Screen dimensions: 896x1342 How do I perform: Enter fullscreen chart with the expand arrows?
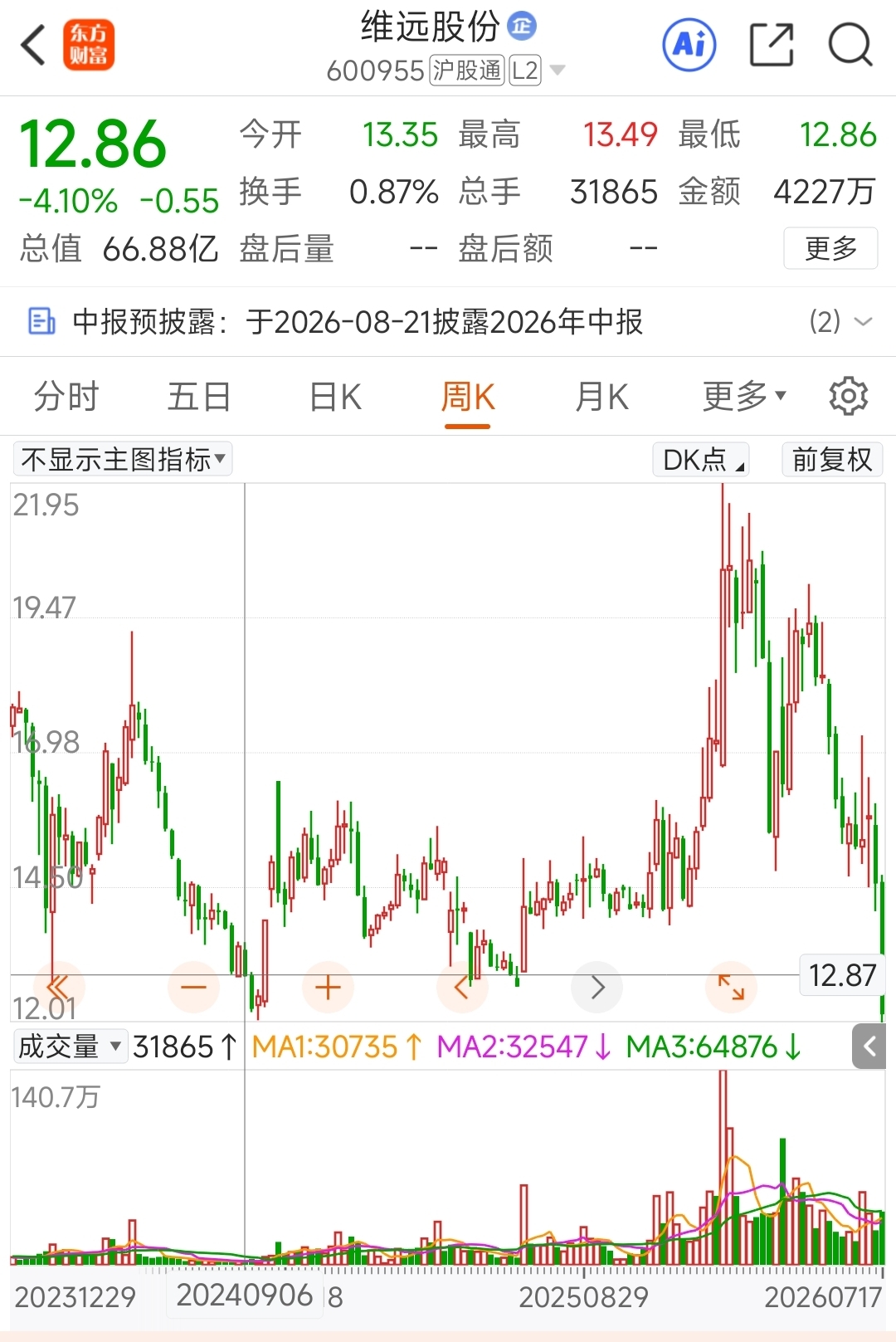tap(731, 987)
